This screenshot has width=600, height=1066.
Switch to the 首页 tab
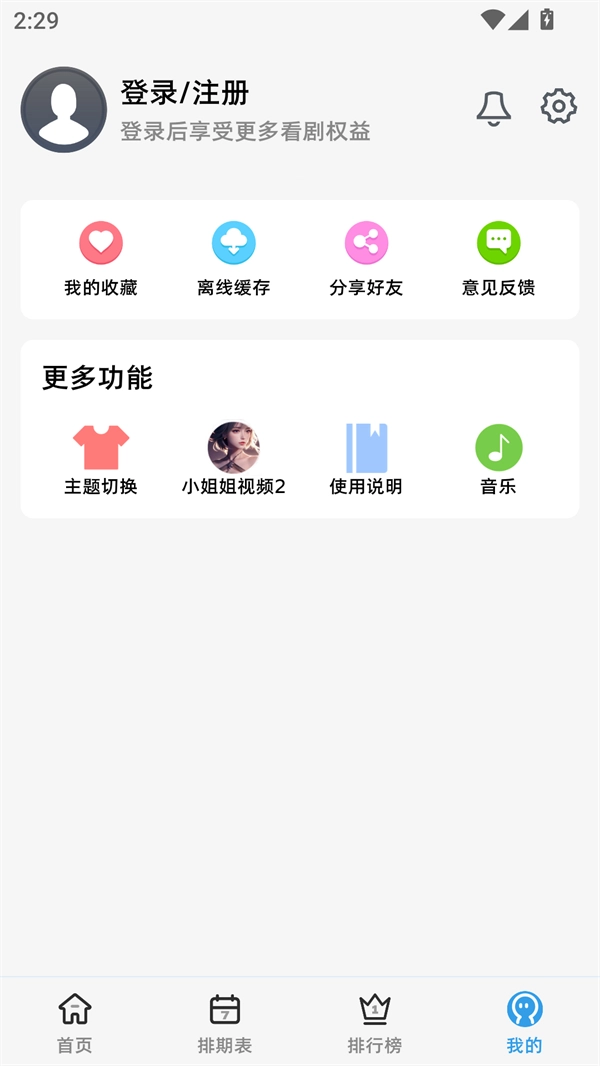(75, 1023)
